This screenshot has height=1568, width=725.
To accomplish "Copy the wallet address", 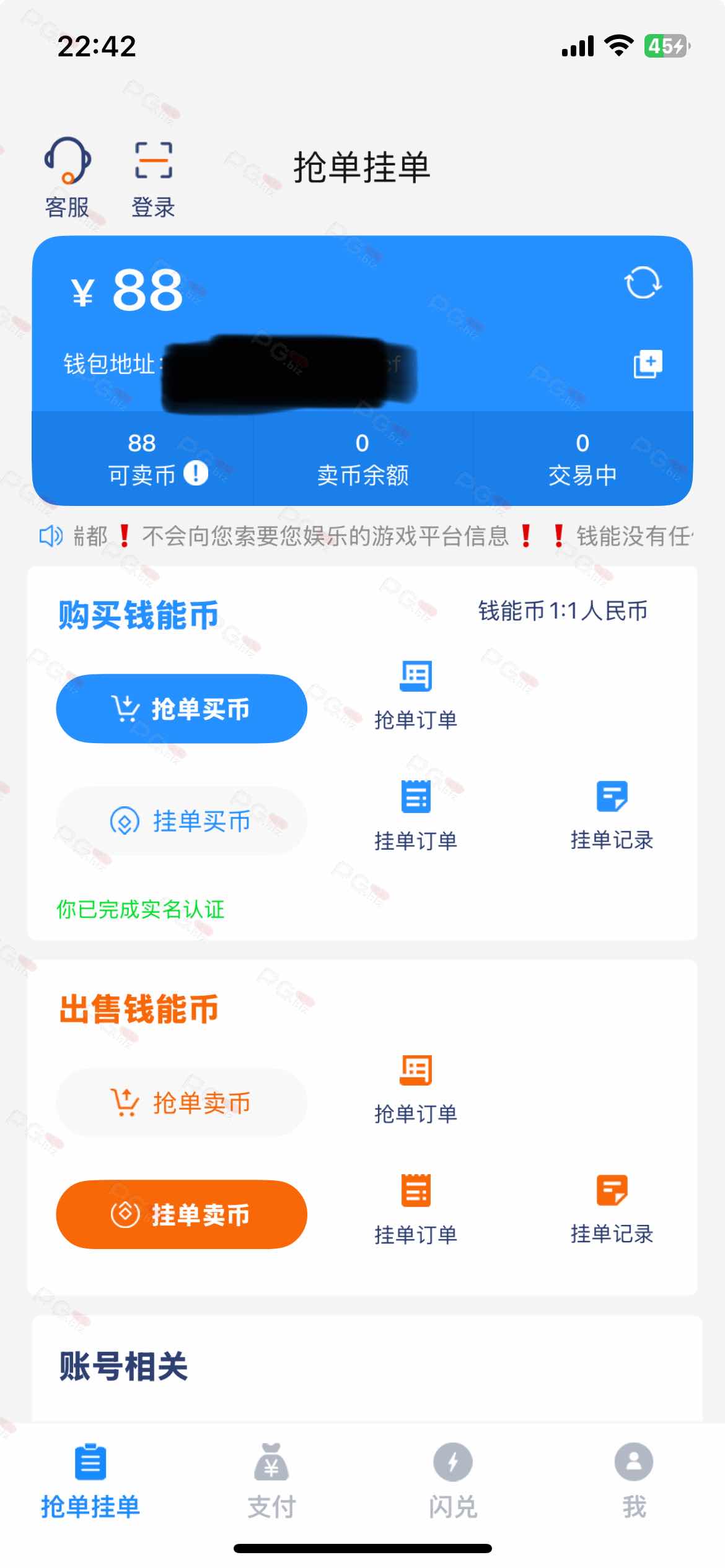I will (x=647, y=364).
